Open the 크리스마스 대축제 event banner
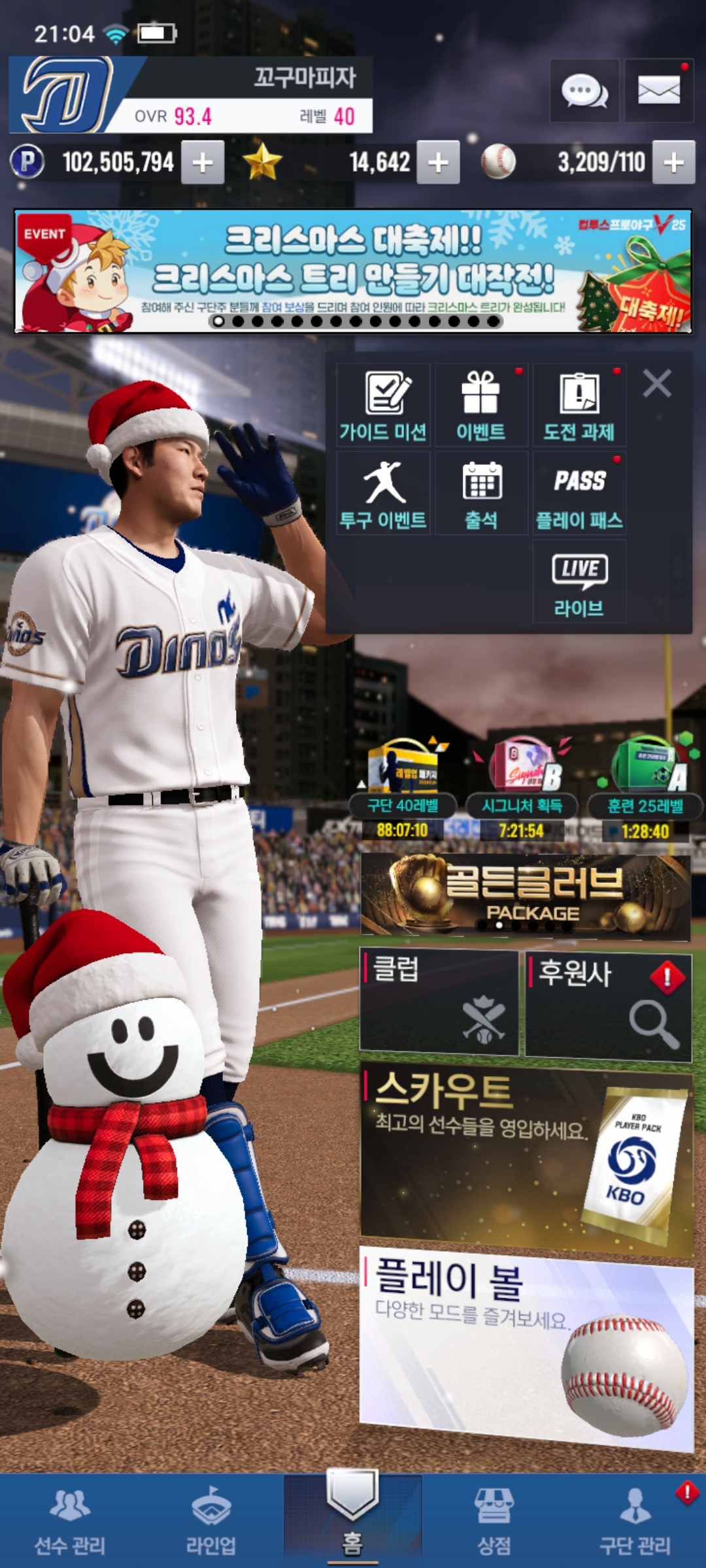 pos(353,271)
